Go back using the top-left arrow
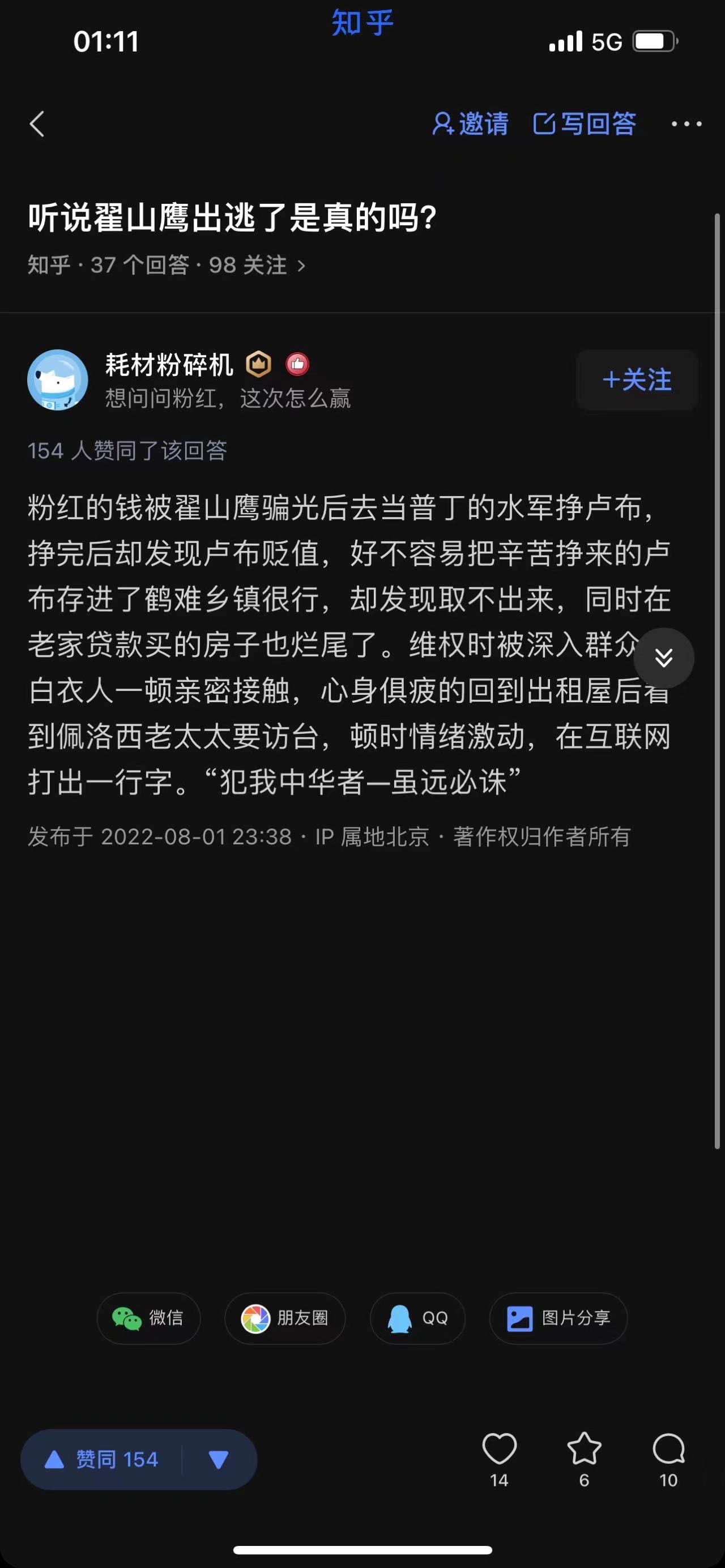This screenshot has height=1568, width=725. pyautogui.click(x=37, y=124)
